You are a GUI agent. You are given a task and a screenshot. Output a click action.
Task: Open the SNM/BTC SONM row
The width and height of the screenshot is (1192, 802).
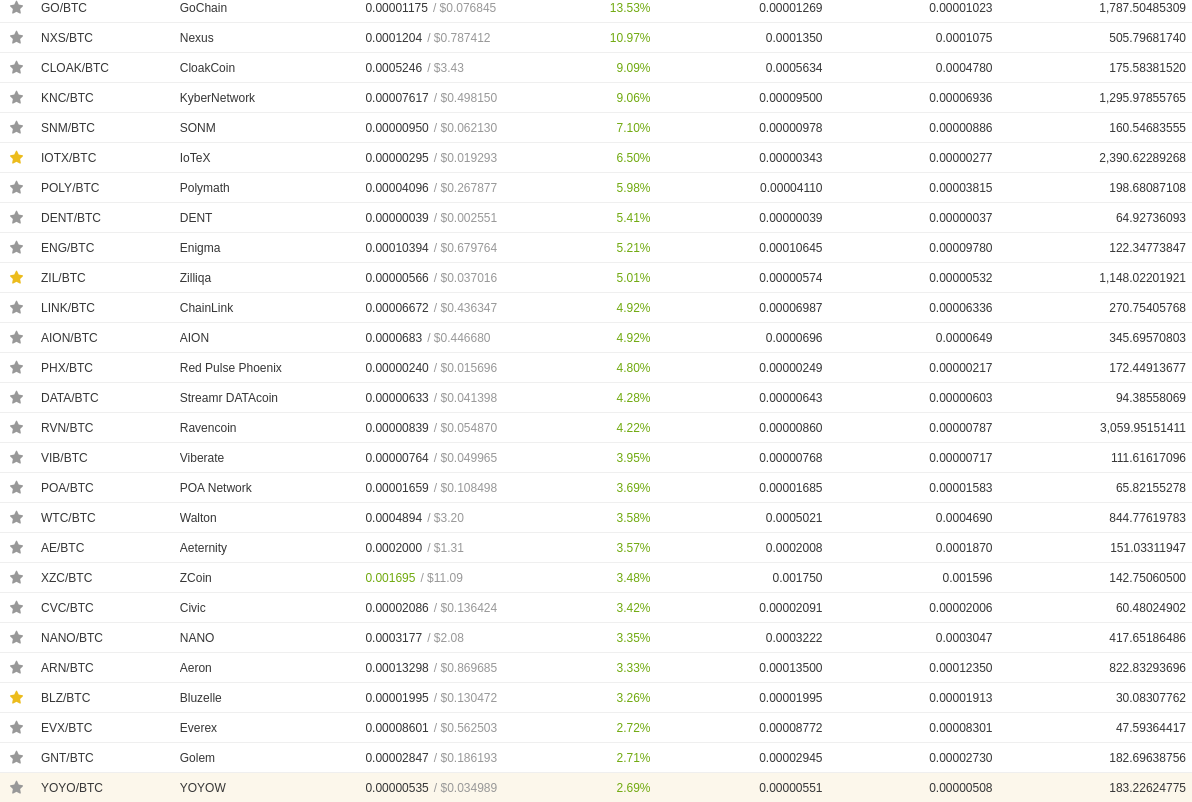coord(68,128)
